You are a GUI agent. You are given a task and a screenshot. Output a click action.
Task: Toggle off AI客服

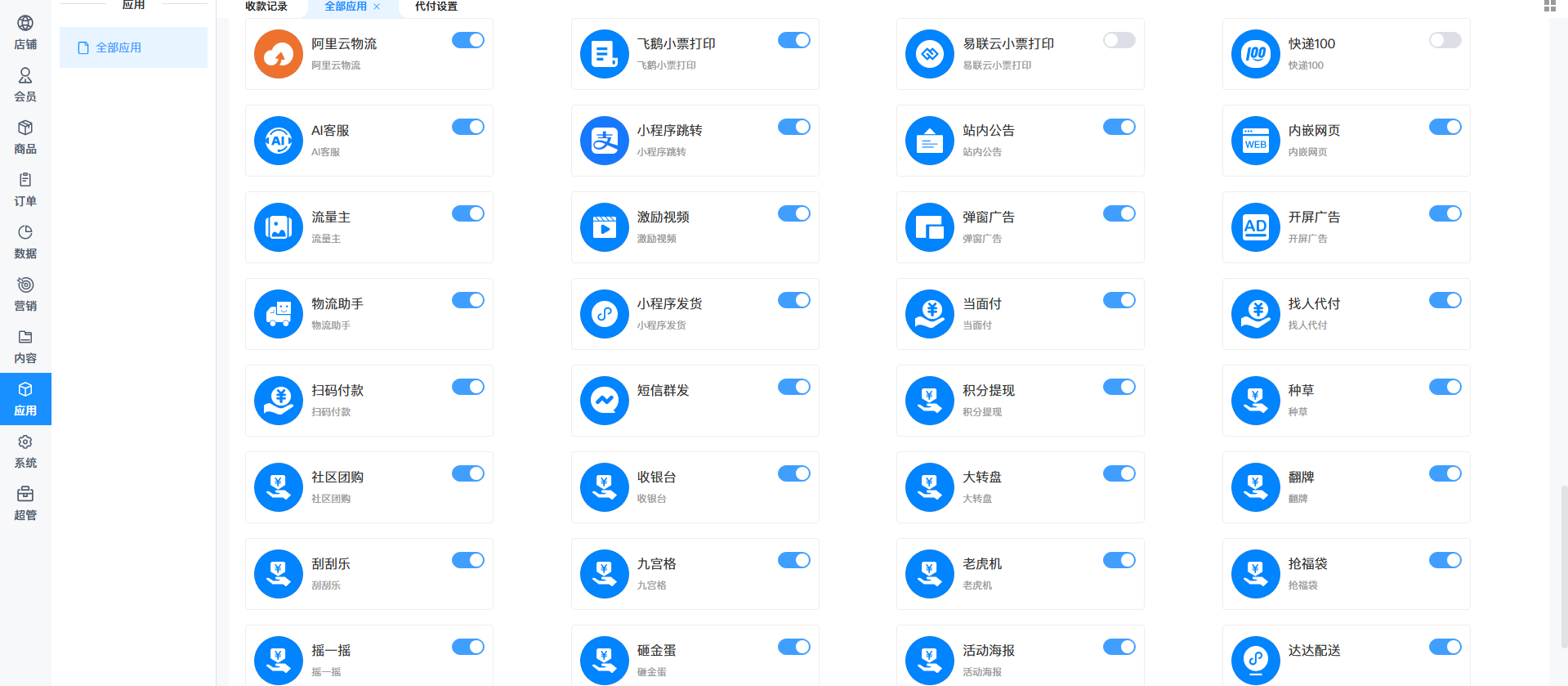468,127
